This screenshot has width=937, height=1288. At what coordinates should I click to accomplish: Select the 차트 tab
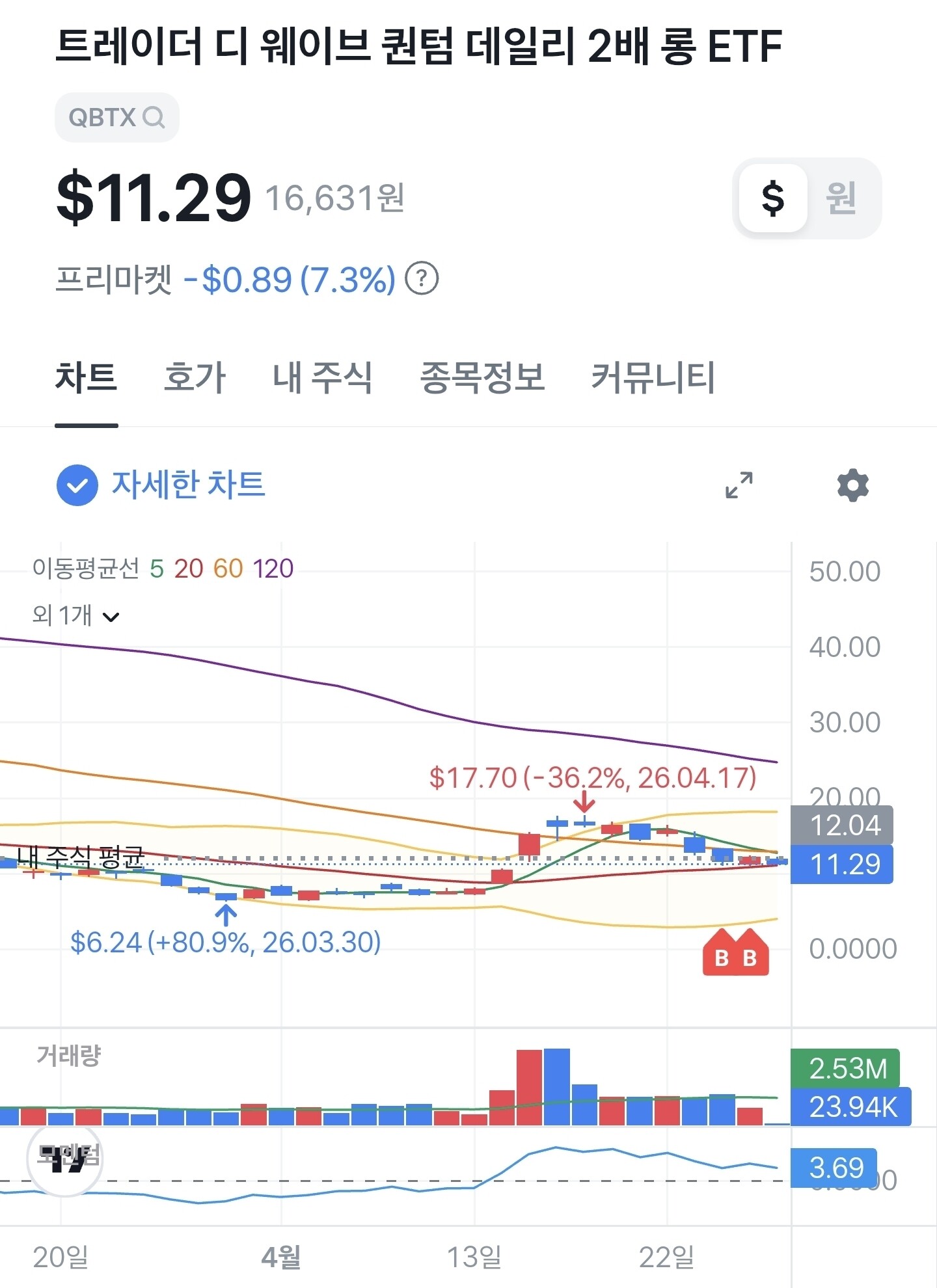click(87, 377)
